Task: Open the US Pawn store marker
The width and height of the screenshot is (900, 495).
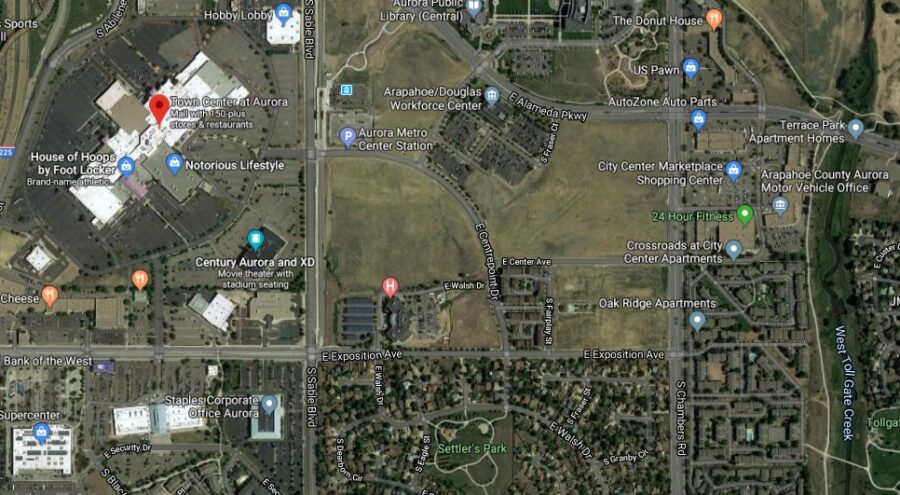Action: (690, 68)
